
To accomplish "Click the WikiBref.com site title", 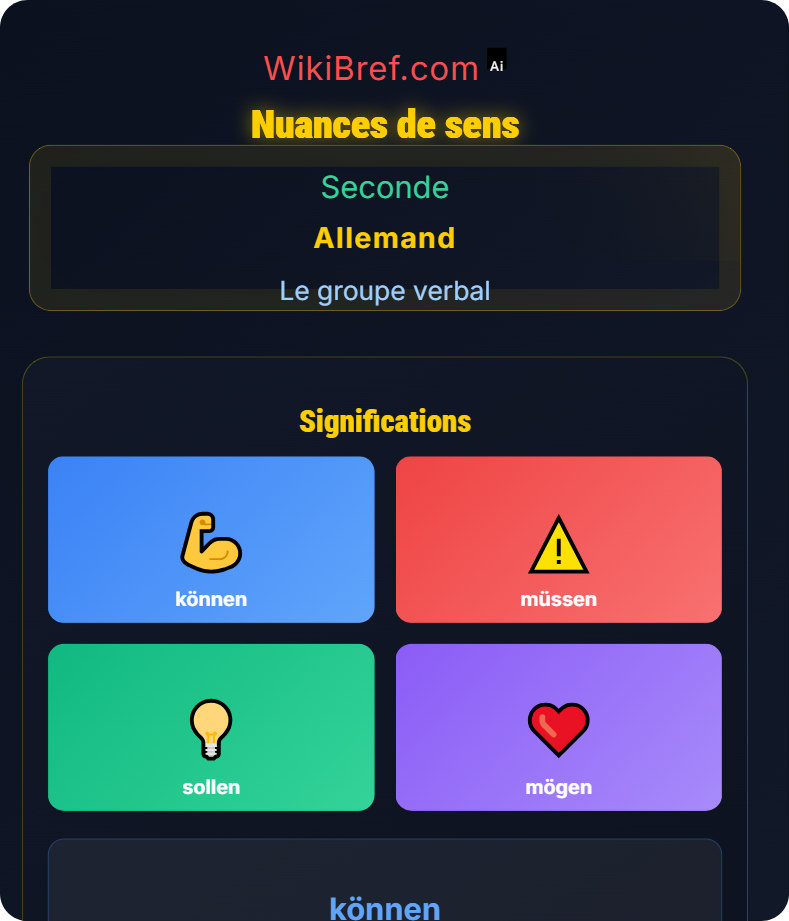I will (370, 67).
